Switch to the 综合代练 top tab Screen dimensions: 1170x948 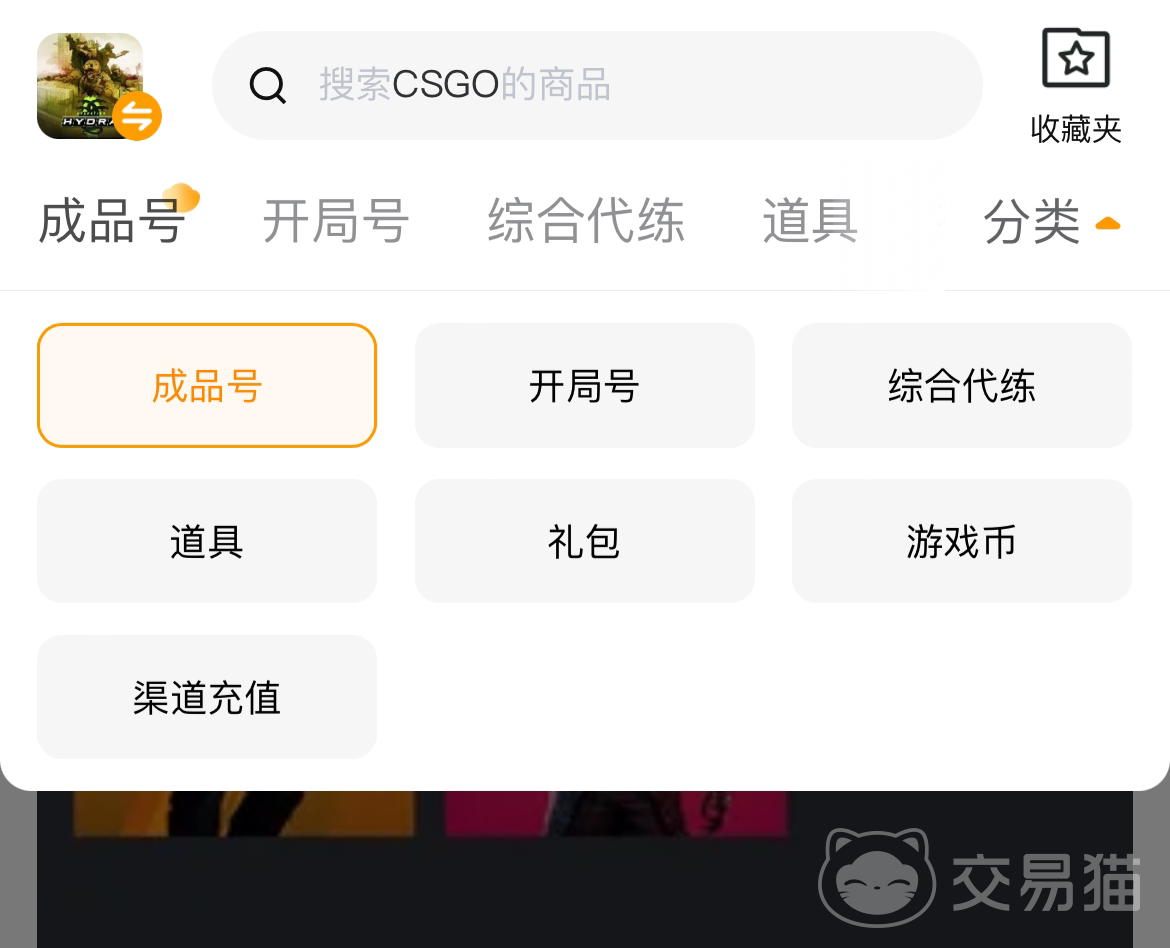585,221
